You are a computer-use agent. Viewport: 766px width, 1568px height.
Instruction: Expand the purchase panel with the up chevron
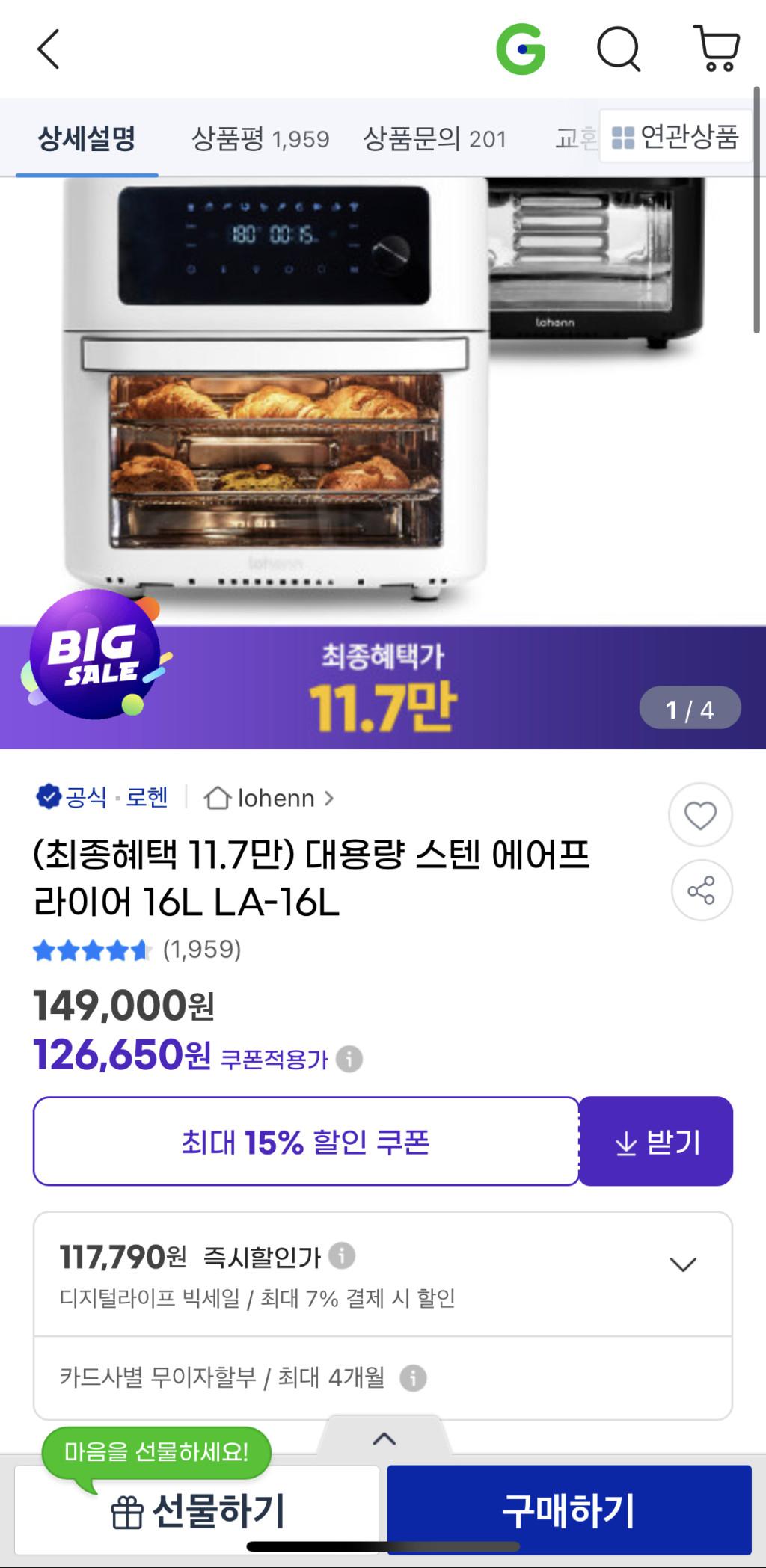384,1439
